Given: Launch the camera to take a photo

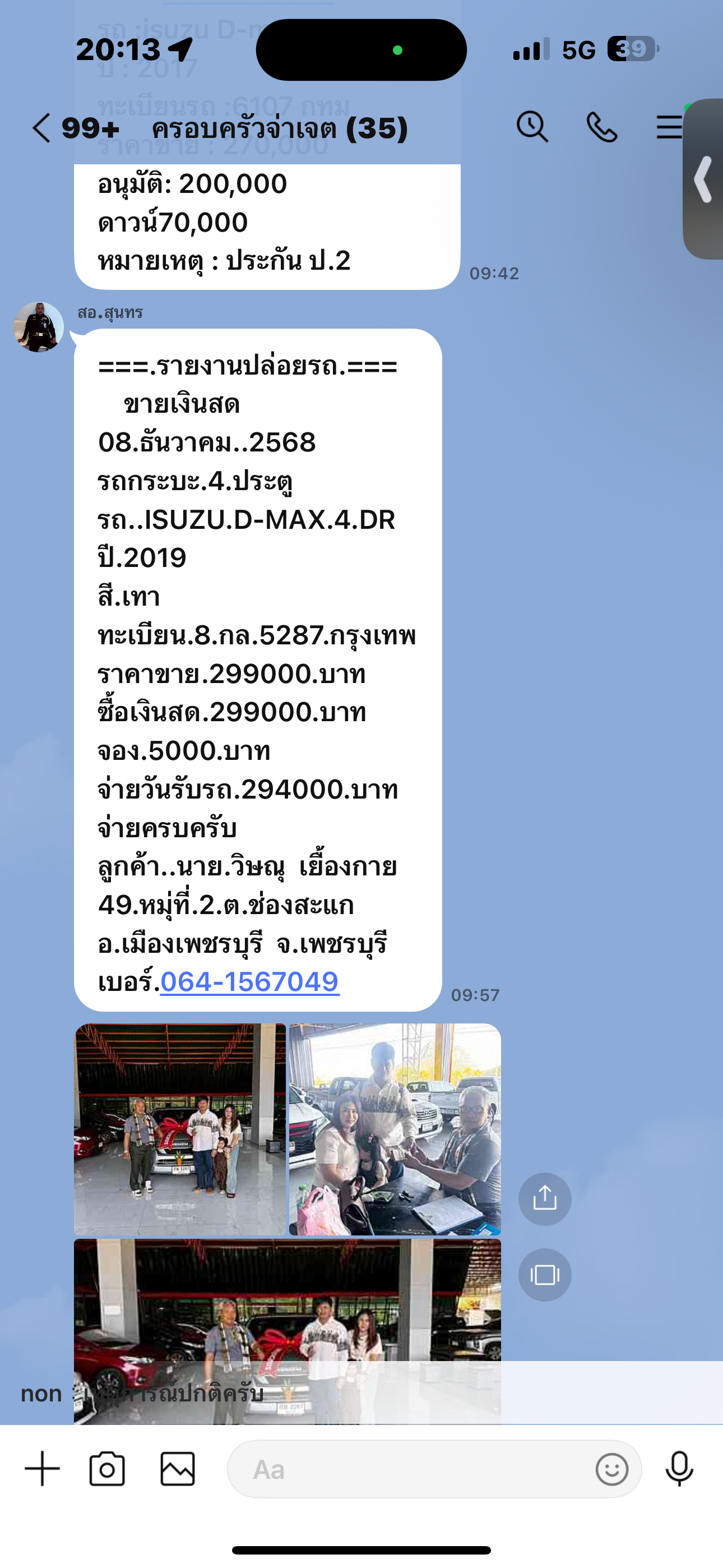Looking at the screenshot, I should (x=107, y=1469).
